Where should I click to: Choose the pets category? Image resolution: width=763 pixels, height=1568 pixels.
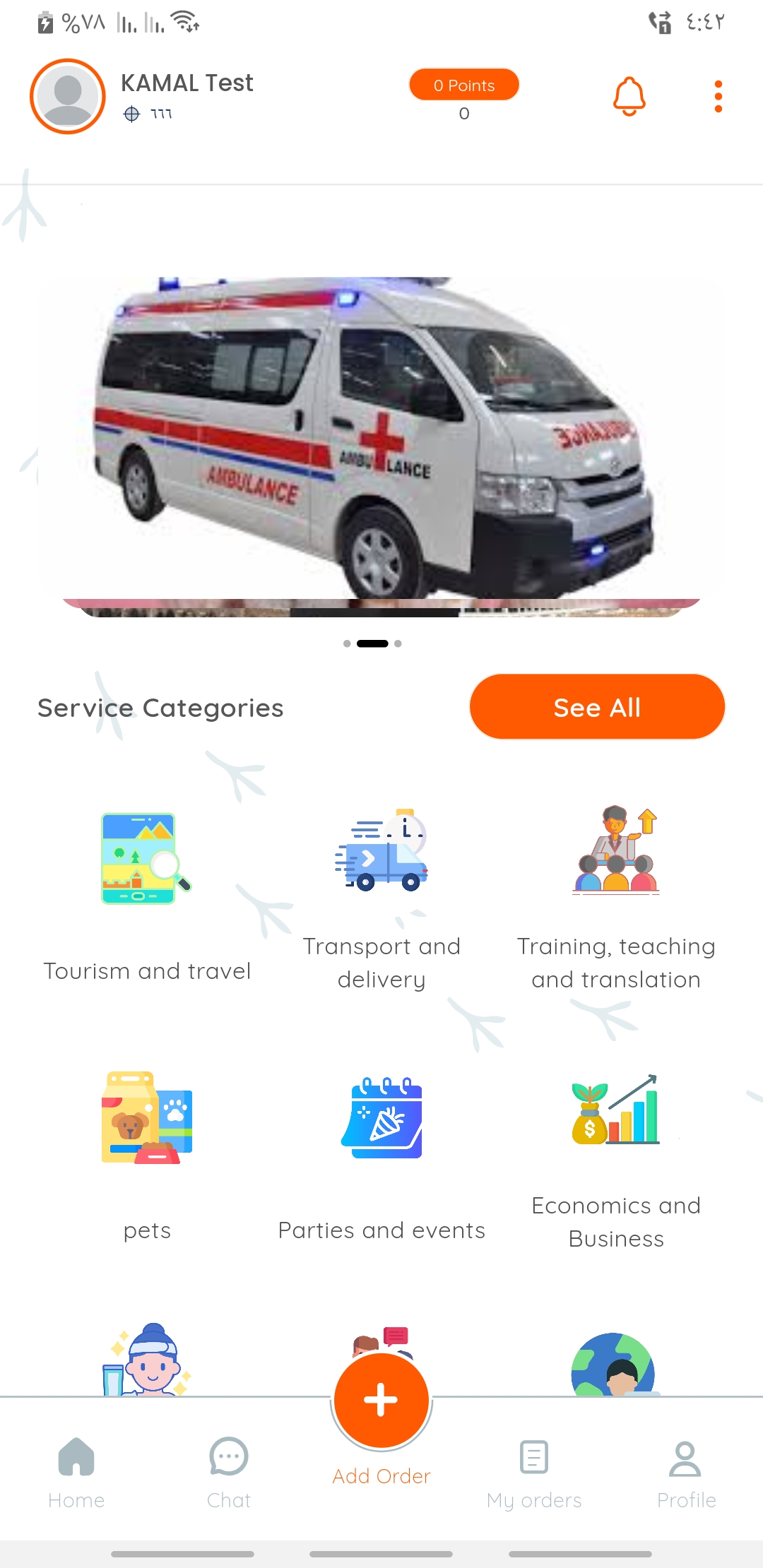146,1151
